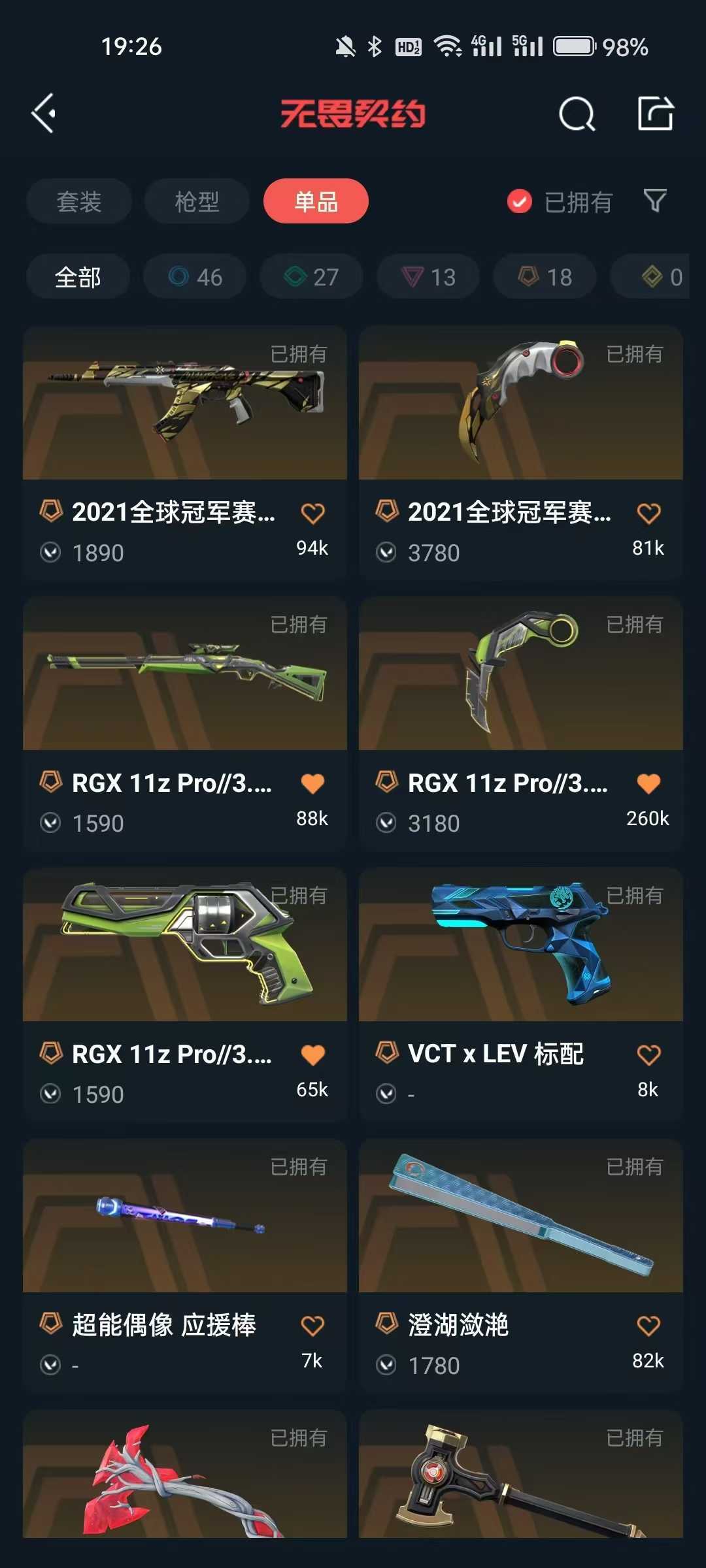The width and height of the screenshot is (706, 1568).
Task: Switch to the 套装 tab
Action: tap(79, 201)
